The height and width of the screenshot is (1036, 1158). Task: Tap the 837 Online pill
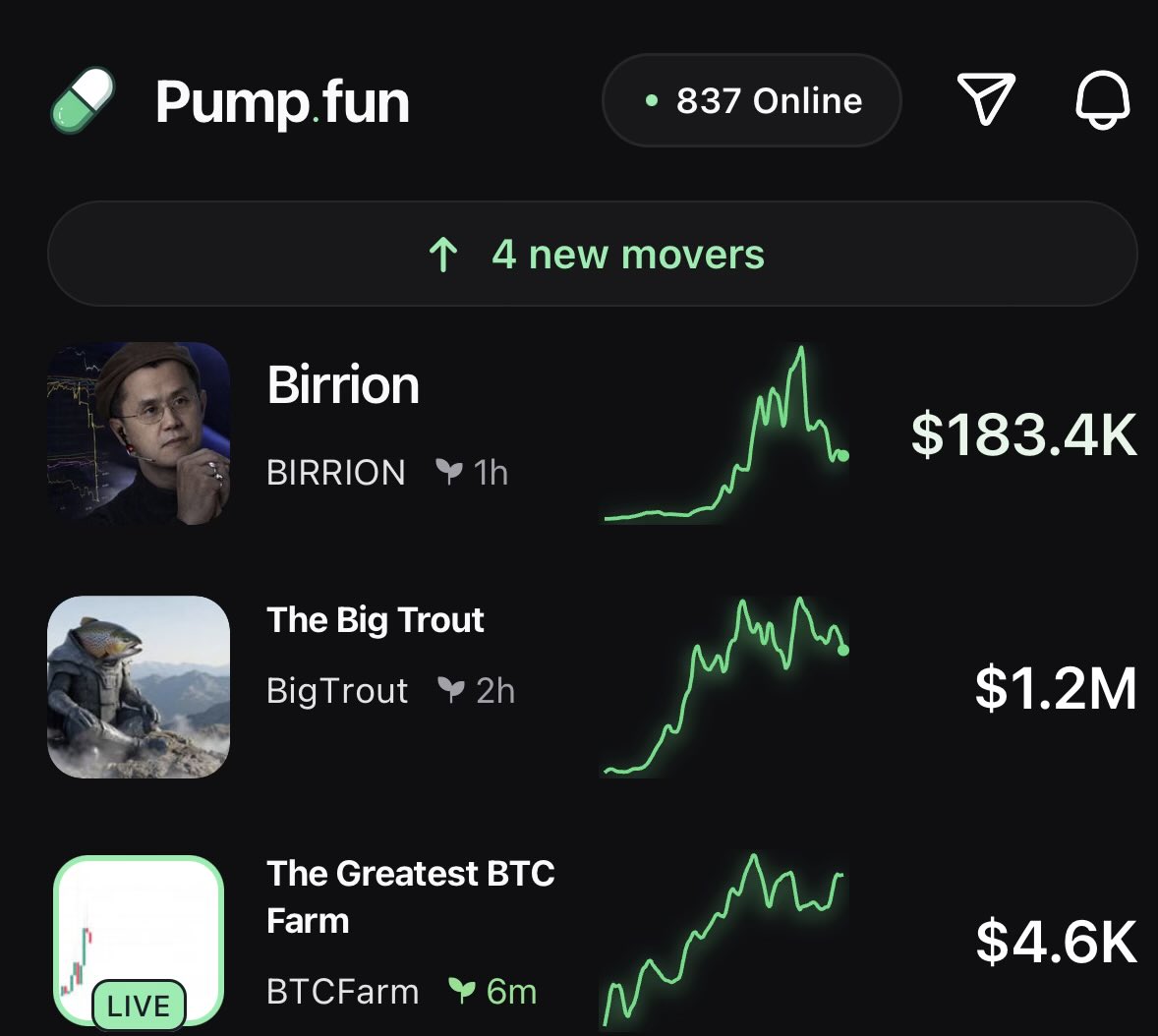(751, 100)
